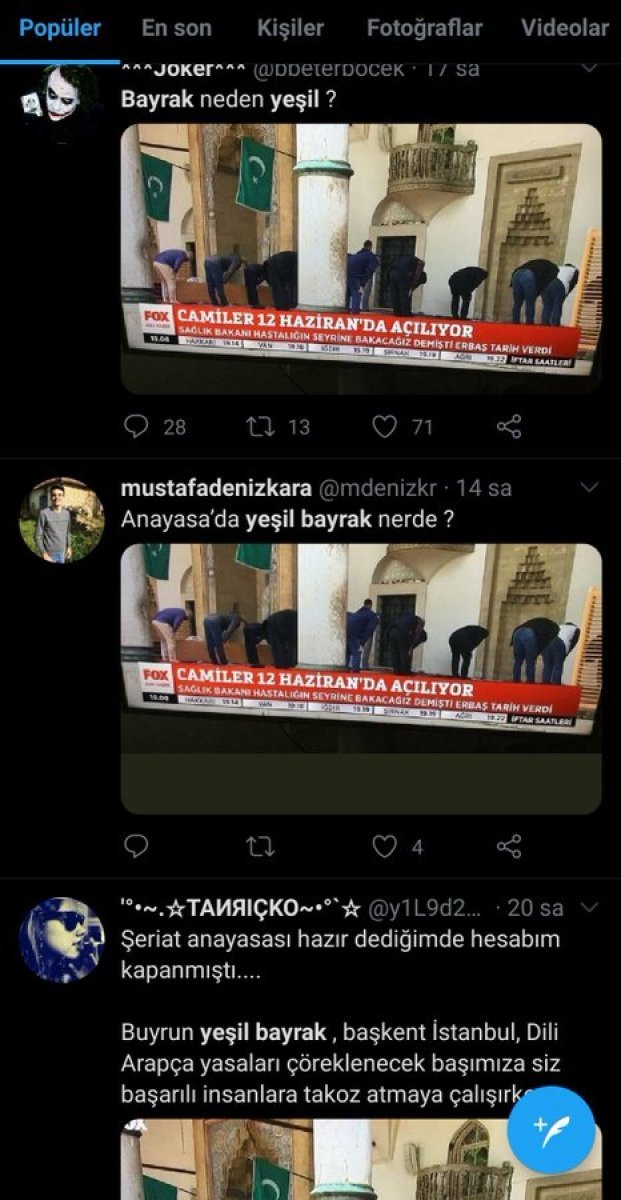Like the Joker tweet
Screen dimensions: 621x1200
[x=385, y=427]
